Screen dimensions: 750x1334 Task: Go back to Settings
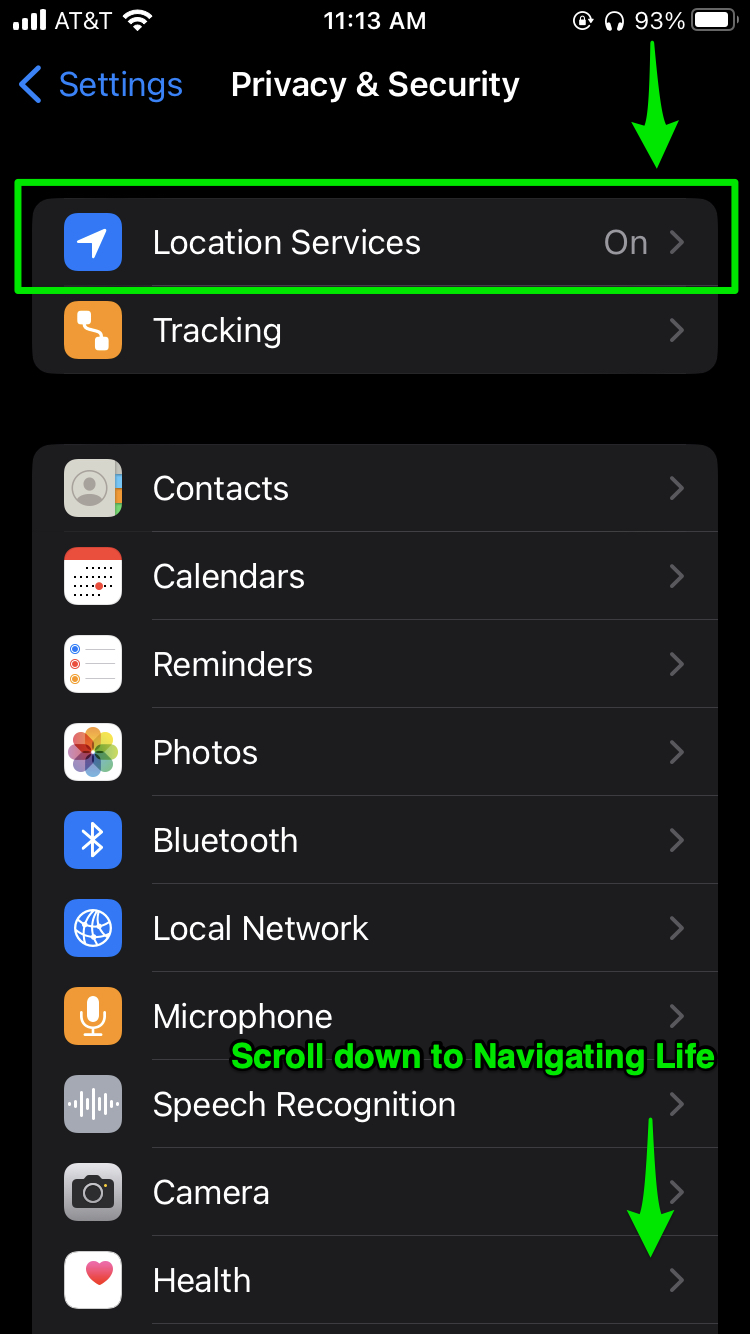click(x=101, y=85)
